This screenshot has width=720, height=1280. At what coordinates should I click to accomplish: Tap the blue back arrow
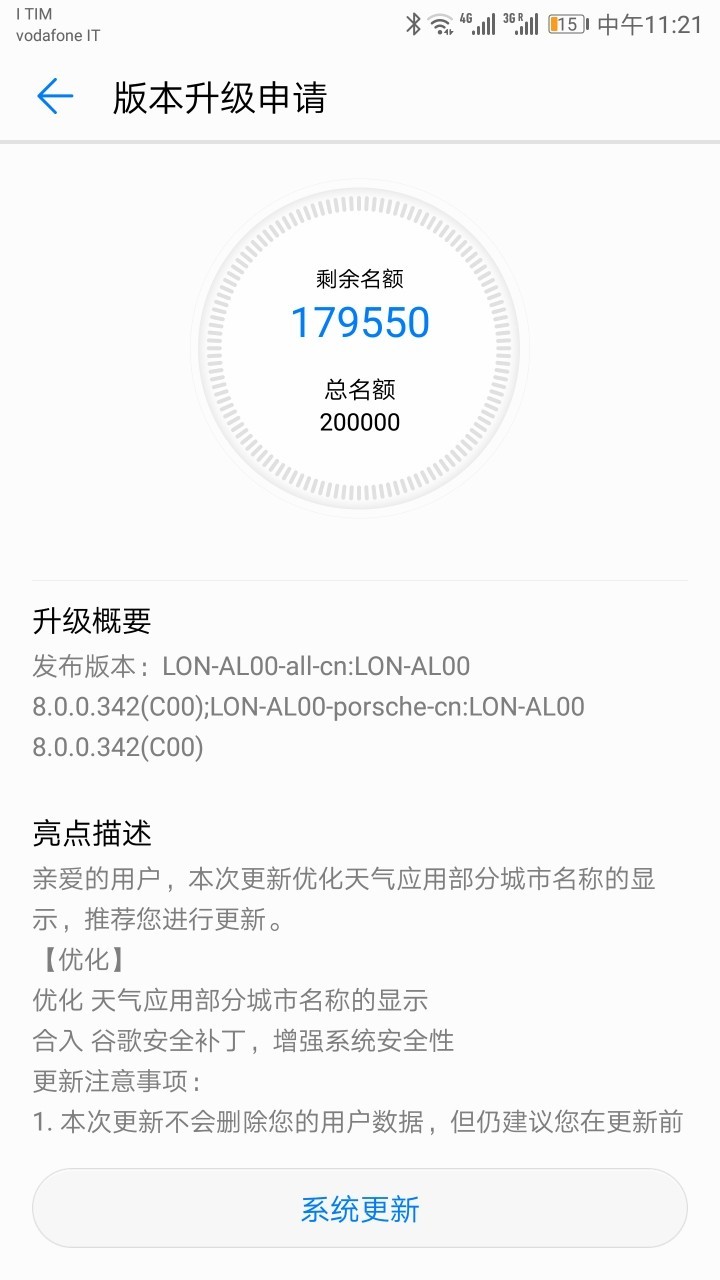pyautogui.click(x=54, y=97)
